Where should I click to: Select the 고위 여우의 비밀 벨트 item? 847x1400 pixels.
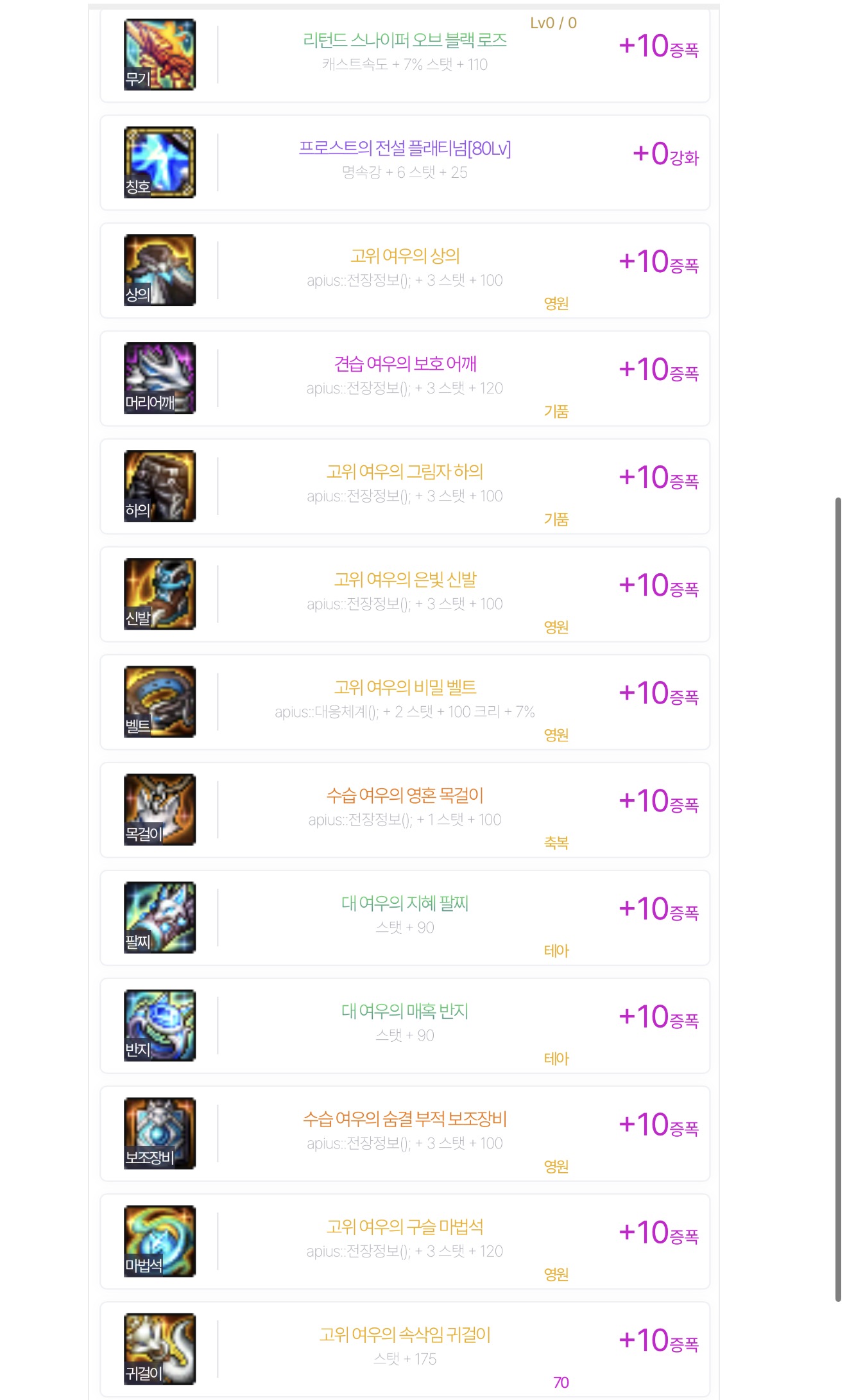(x=404, y=688)
